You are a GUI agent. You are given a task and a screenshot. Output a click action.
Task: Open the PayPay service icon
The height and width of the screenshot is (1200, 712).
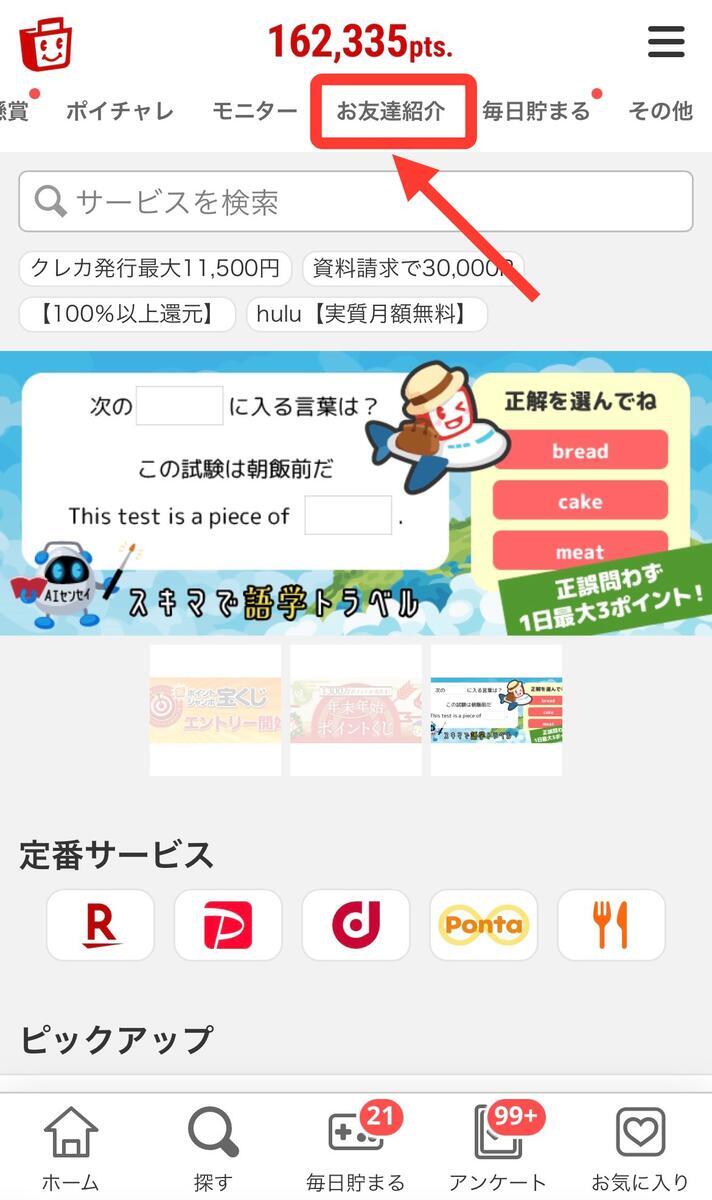point(228,925)
